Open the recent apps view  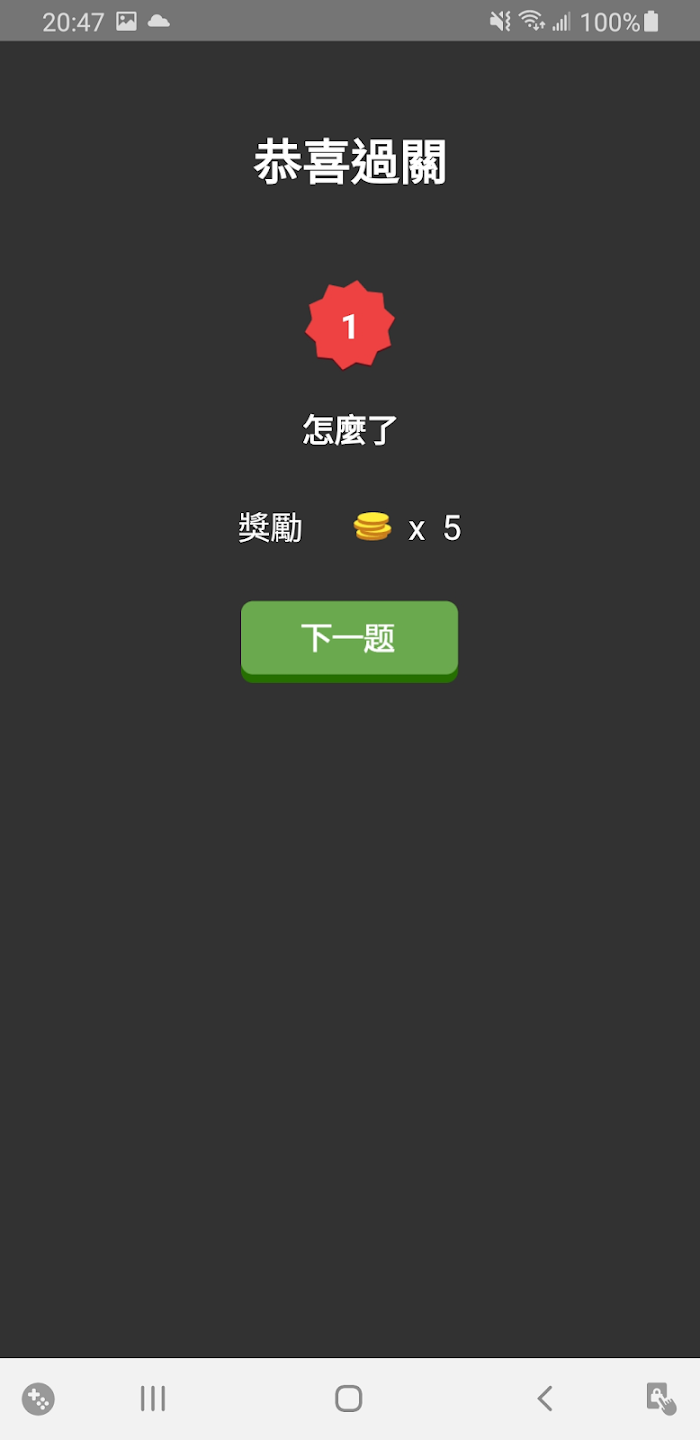tap(153, 1398)
